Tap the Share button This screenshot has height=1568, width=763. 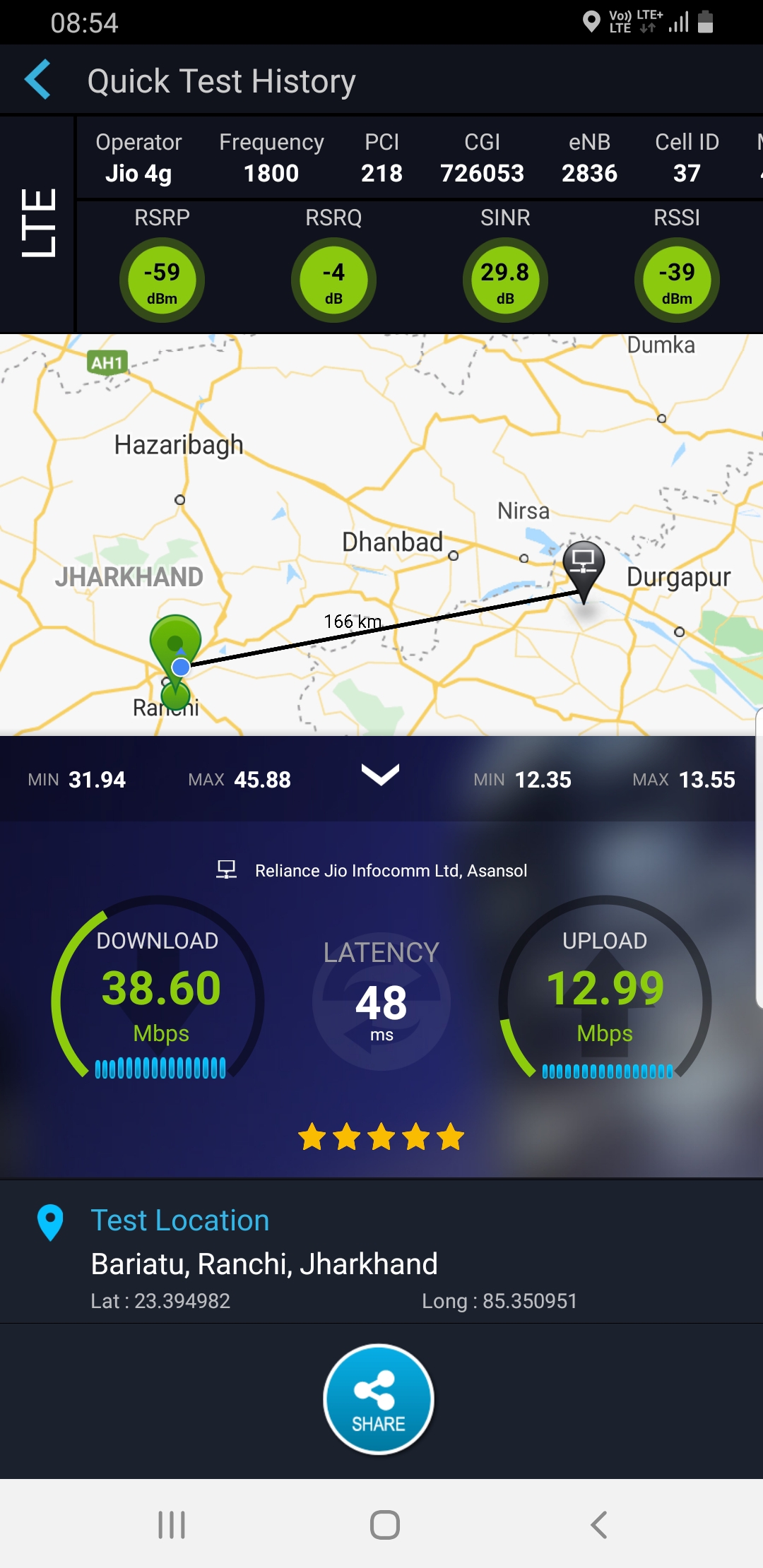tap(379, 1399)
